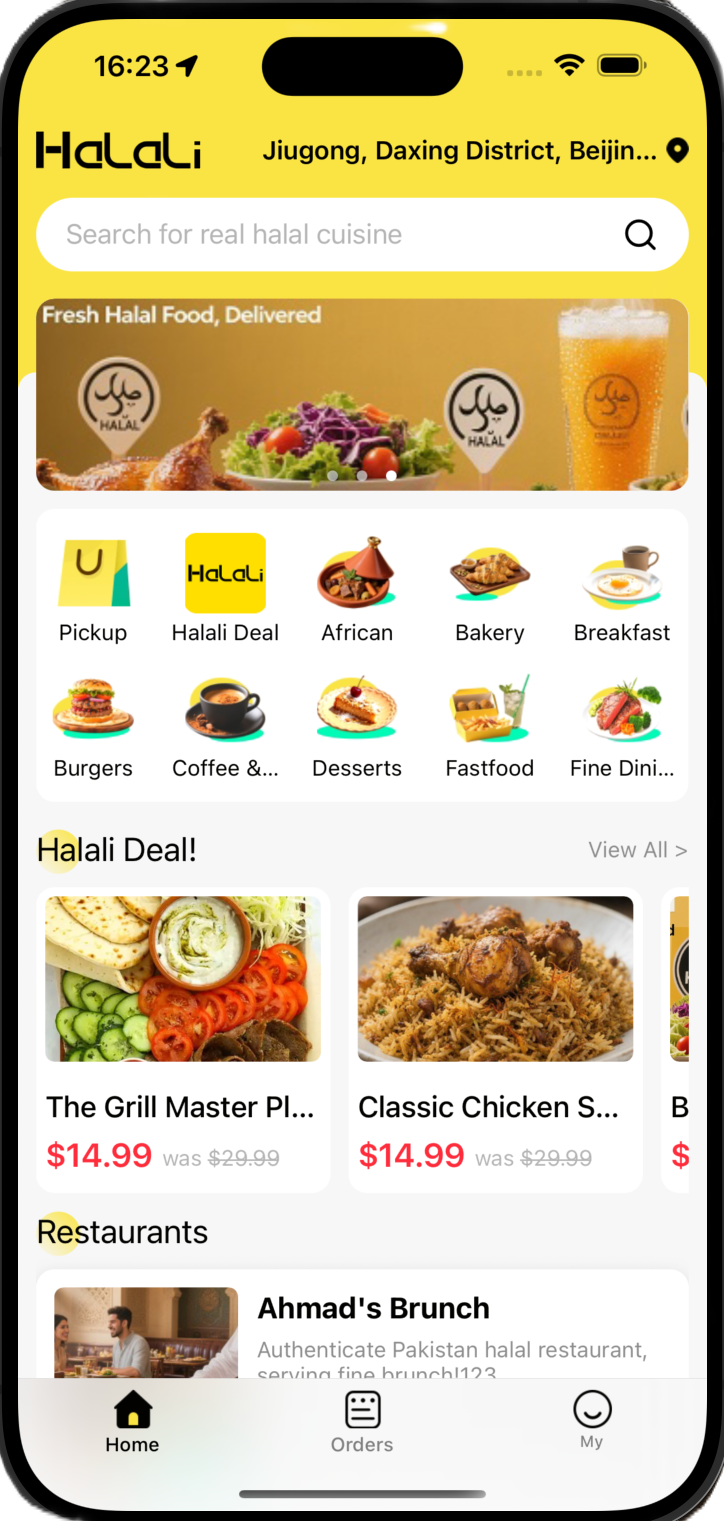Viewport: 724px width, 1521px height.
Task: Open the Fresh Halal Food banner
Action: click(x=362, y=394)
